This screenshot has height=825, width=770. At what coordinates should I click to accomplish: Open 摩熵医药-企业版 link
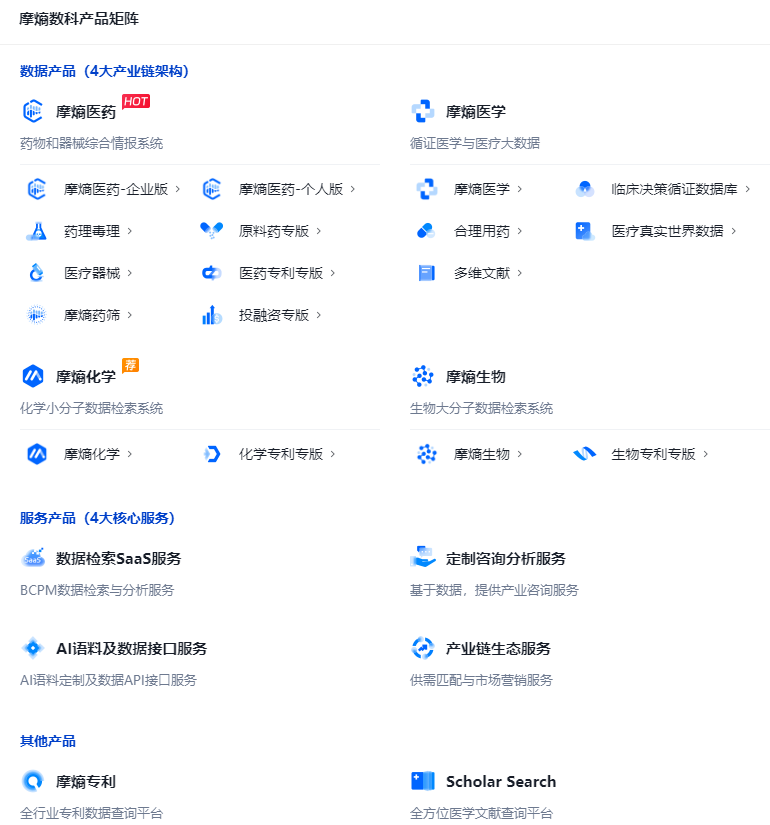point(115,189)
